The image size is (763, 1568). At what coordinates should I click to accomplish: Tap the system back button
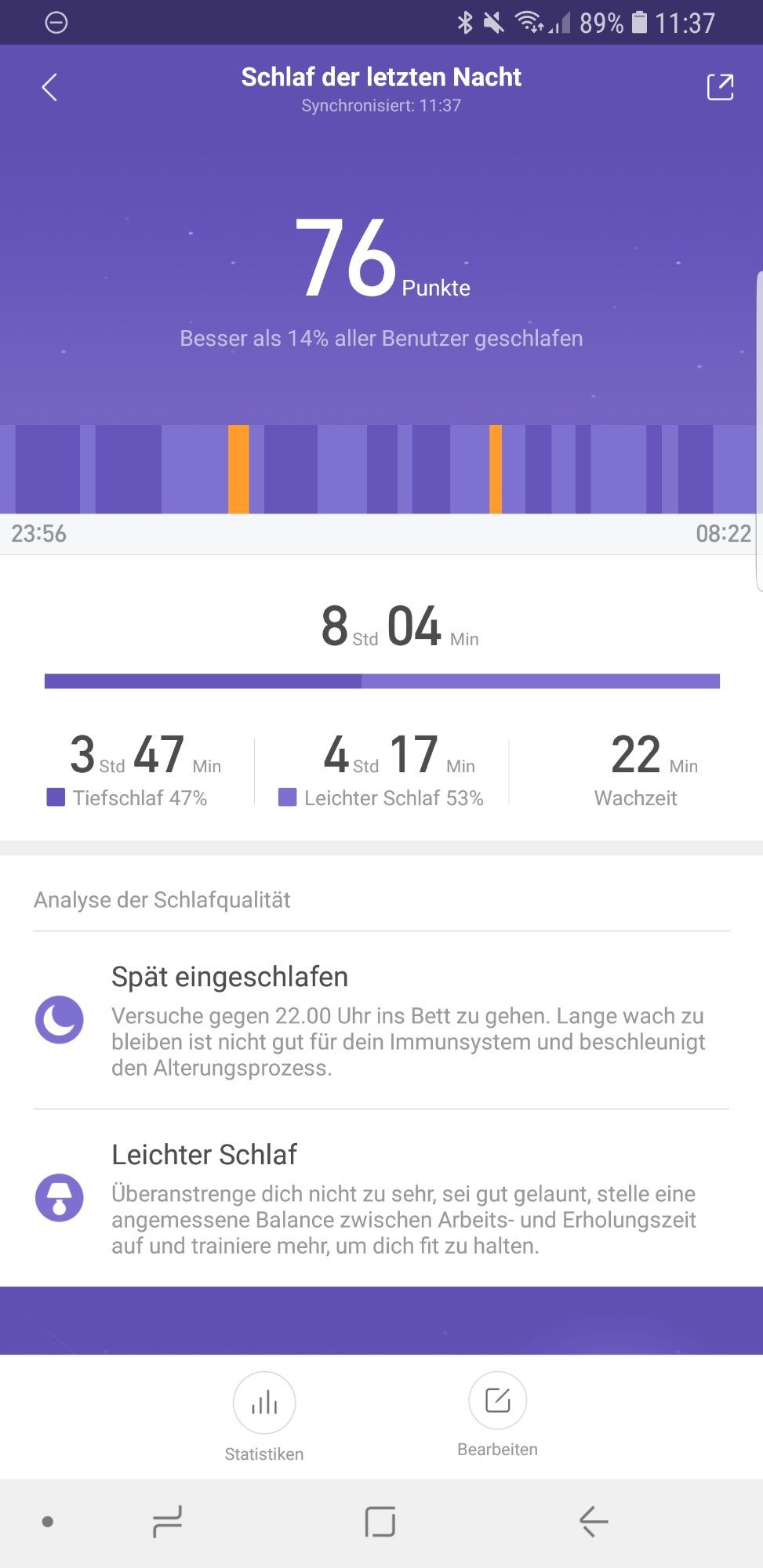tap(594, 1522)
